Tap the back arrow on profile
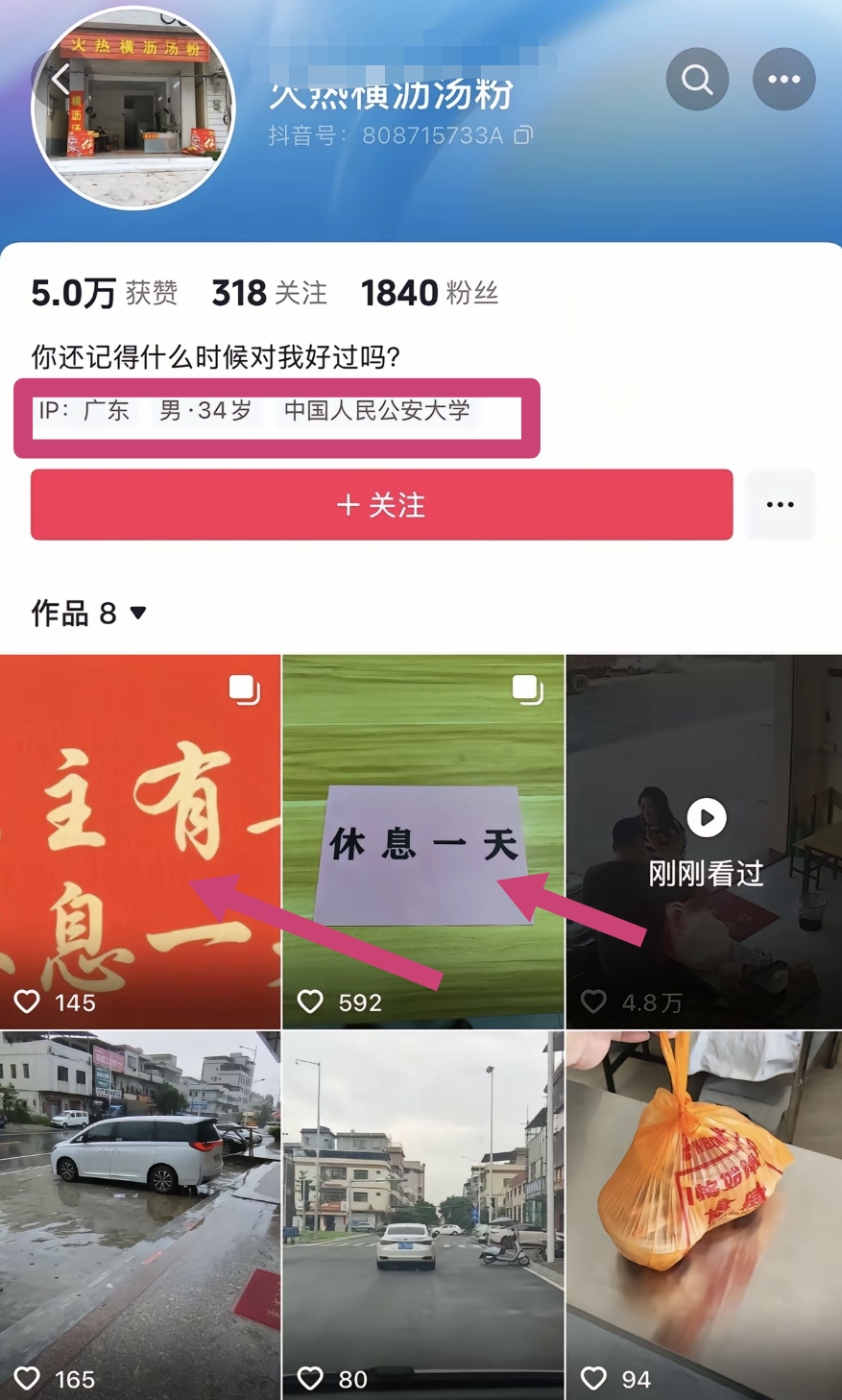 tap(60, 80)
